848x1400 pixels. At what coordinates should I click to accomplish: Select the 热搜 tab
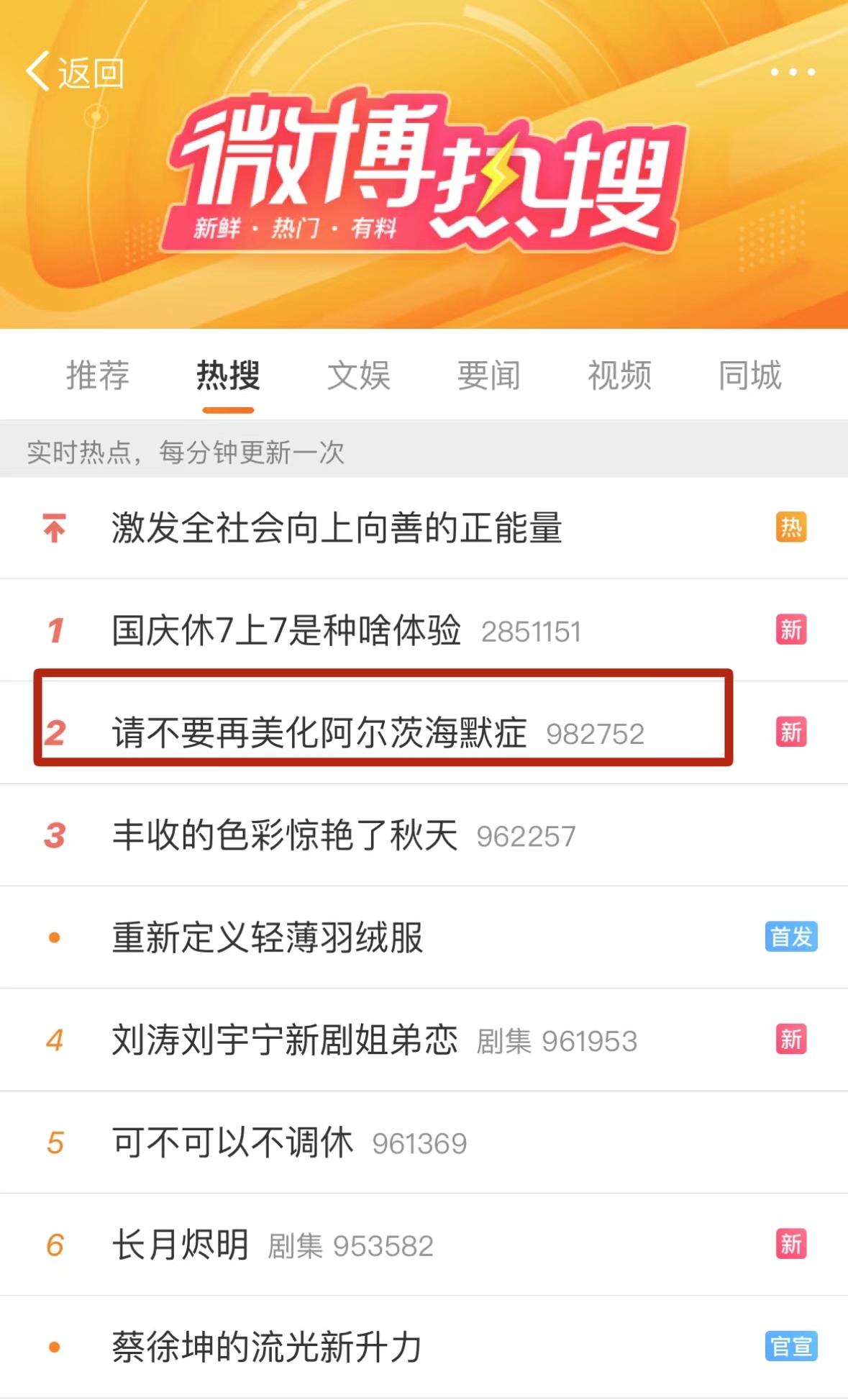pos(228,376)
